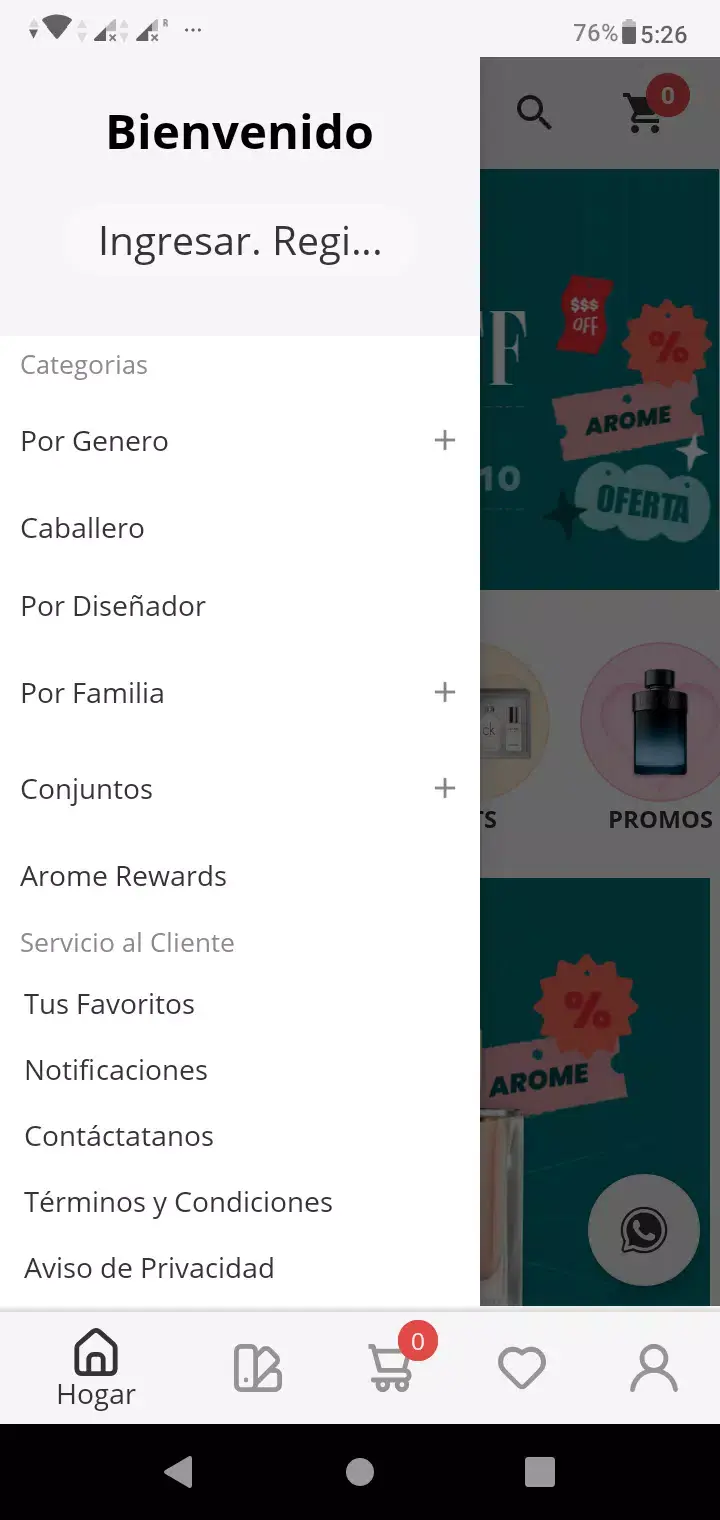Screen dimensions: 720x1520
Task: Tap the Ingresar registration button
Action: (x=239, y=240)
